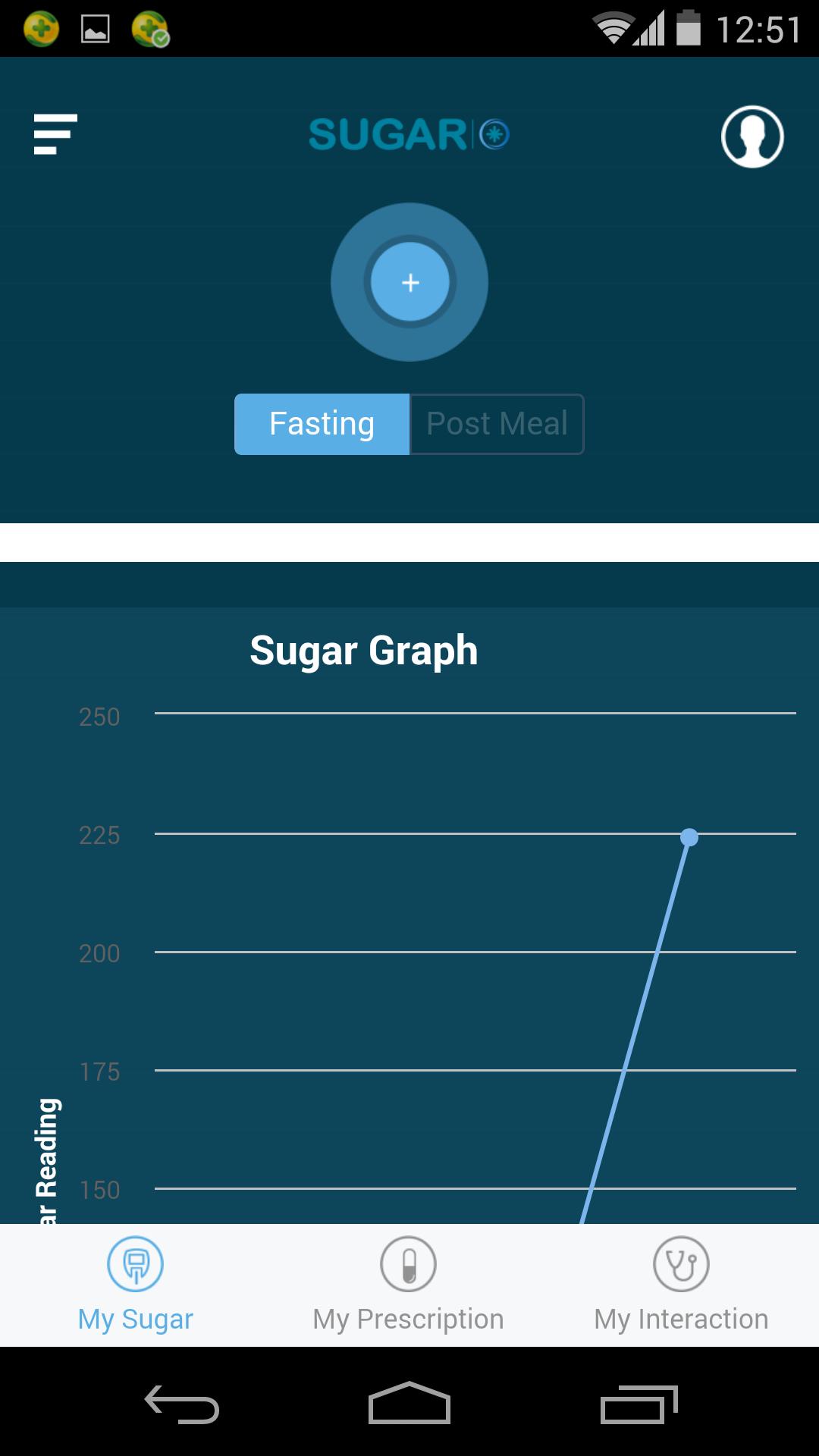Viewport: 819px width, 1456px height.
Task: Tap the SUGAR logo asterisk icon
Action: click(492, 135)
